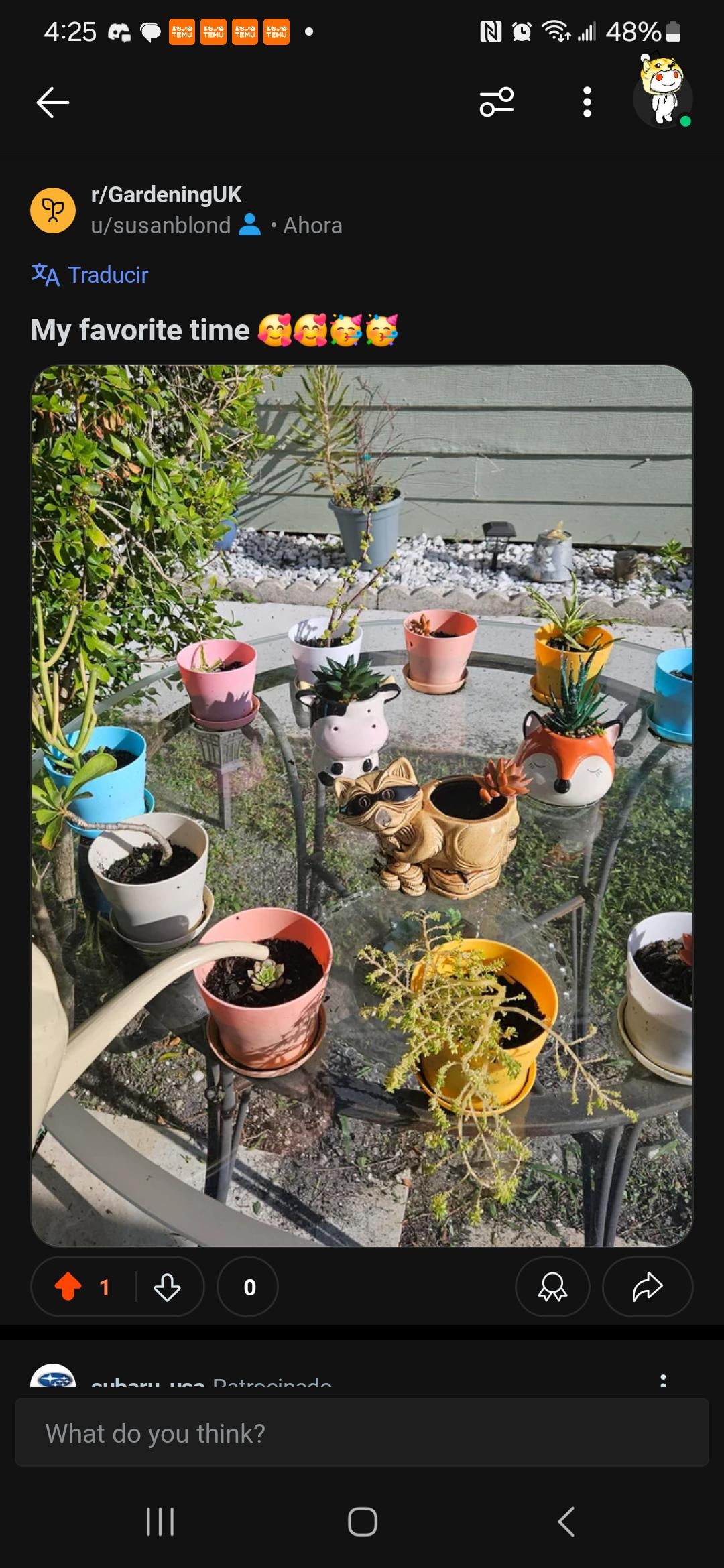Remove your upvote from the post

coord(68,1287)
